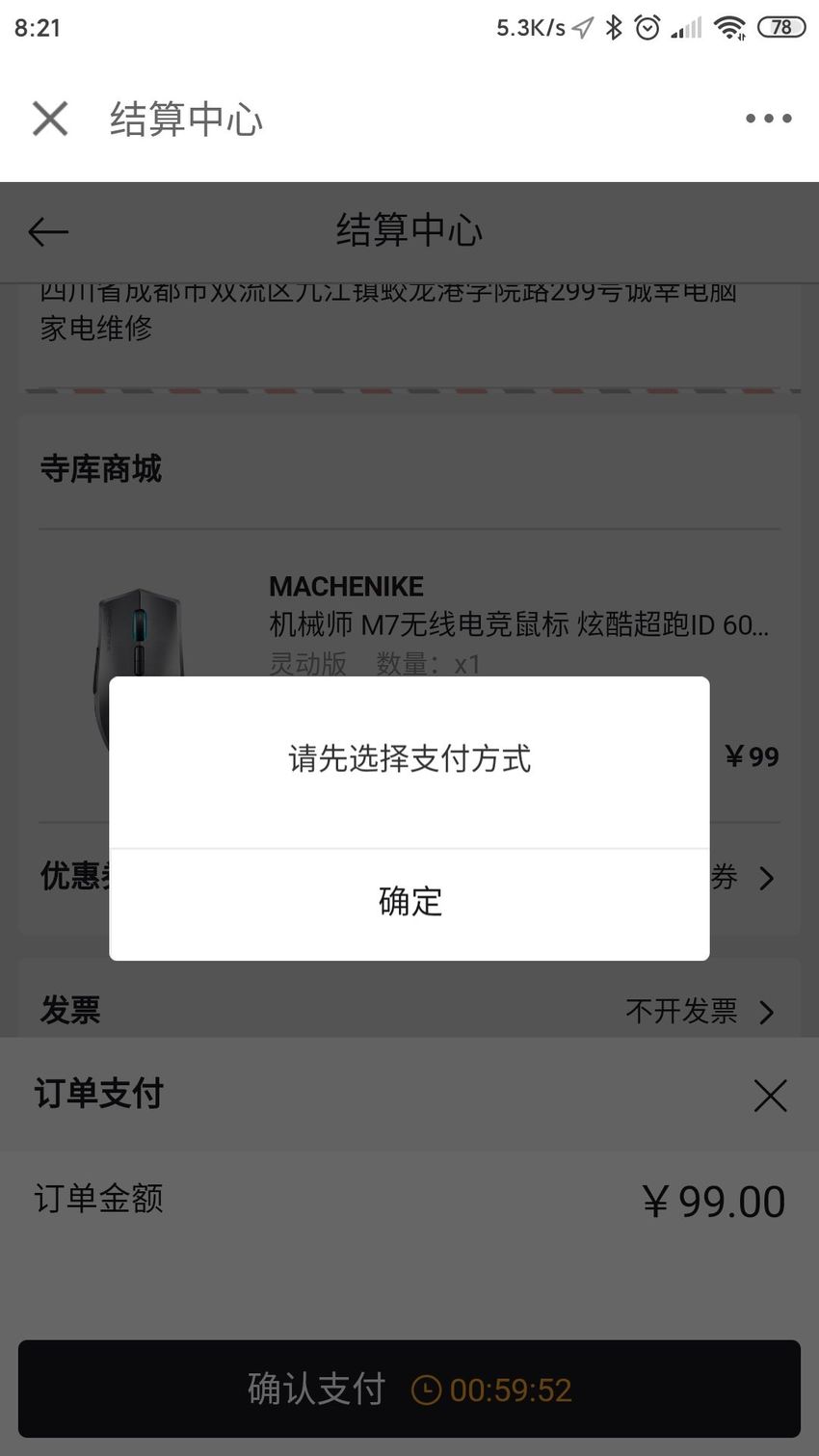Close the 结算中心 page with X
Screen dimensions: 819x1456
(50, 119)
